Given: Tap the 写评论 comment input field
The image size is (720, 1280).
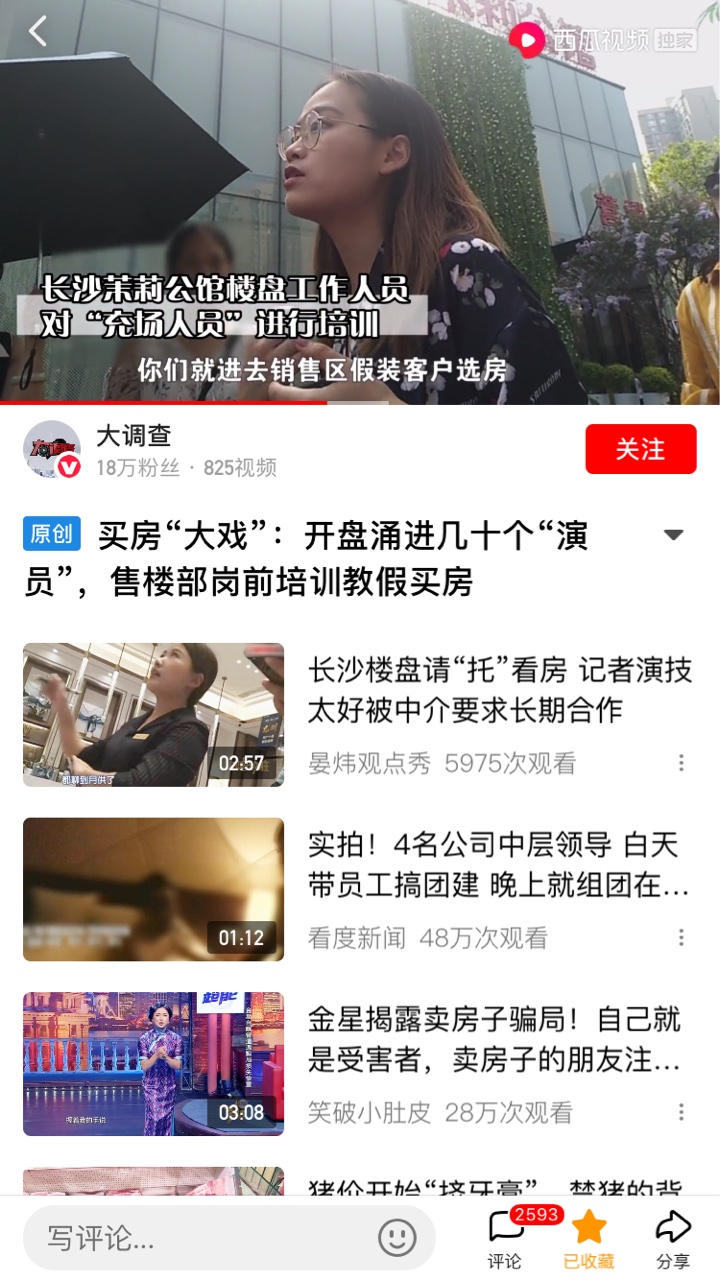Looking at the screenshot, I should coord(200,1238).
